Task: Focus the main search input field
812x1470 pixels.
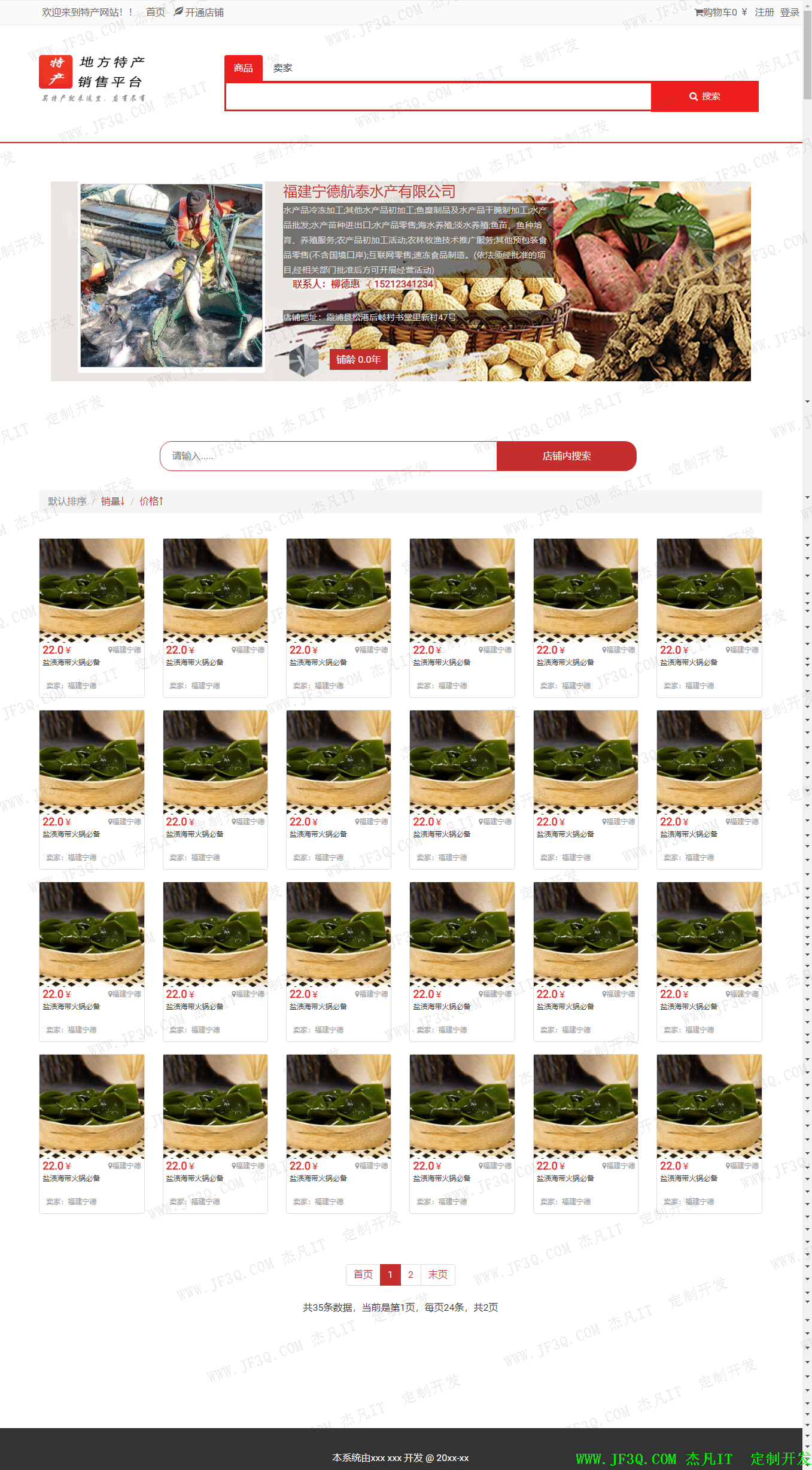Action: point(438,96)
